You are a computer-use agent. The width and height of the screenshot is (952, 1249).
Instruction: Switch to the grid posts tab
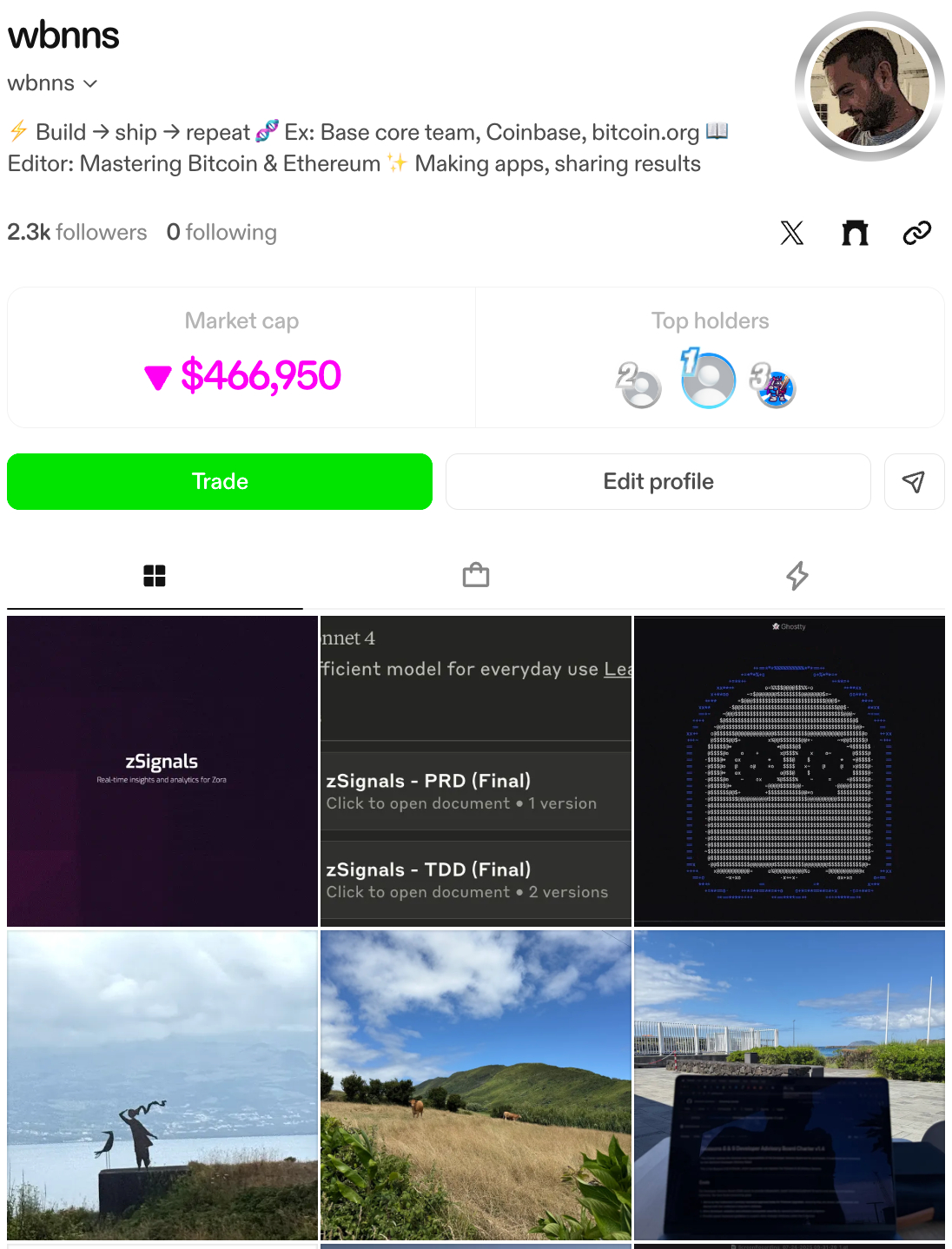click(155, 575)
